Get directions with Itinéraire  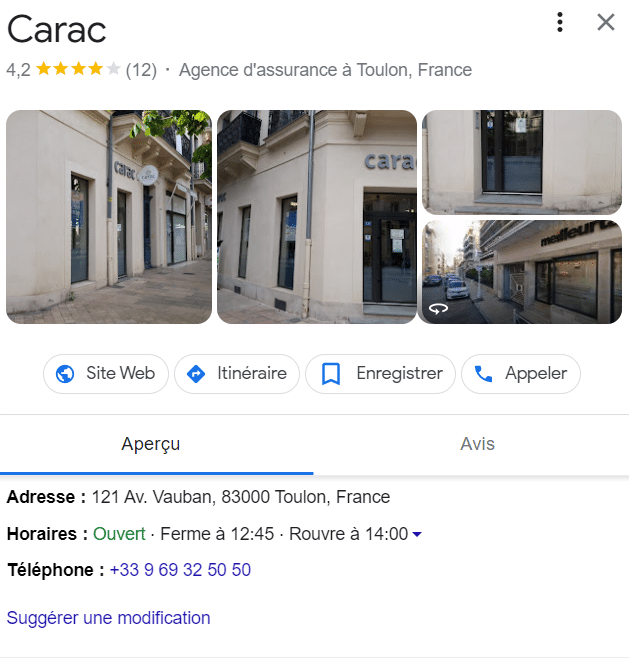(237, 374)
